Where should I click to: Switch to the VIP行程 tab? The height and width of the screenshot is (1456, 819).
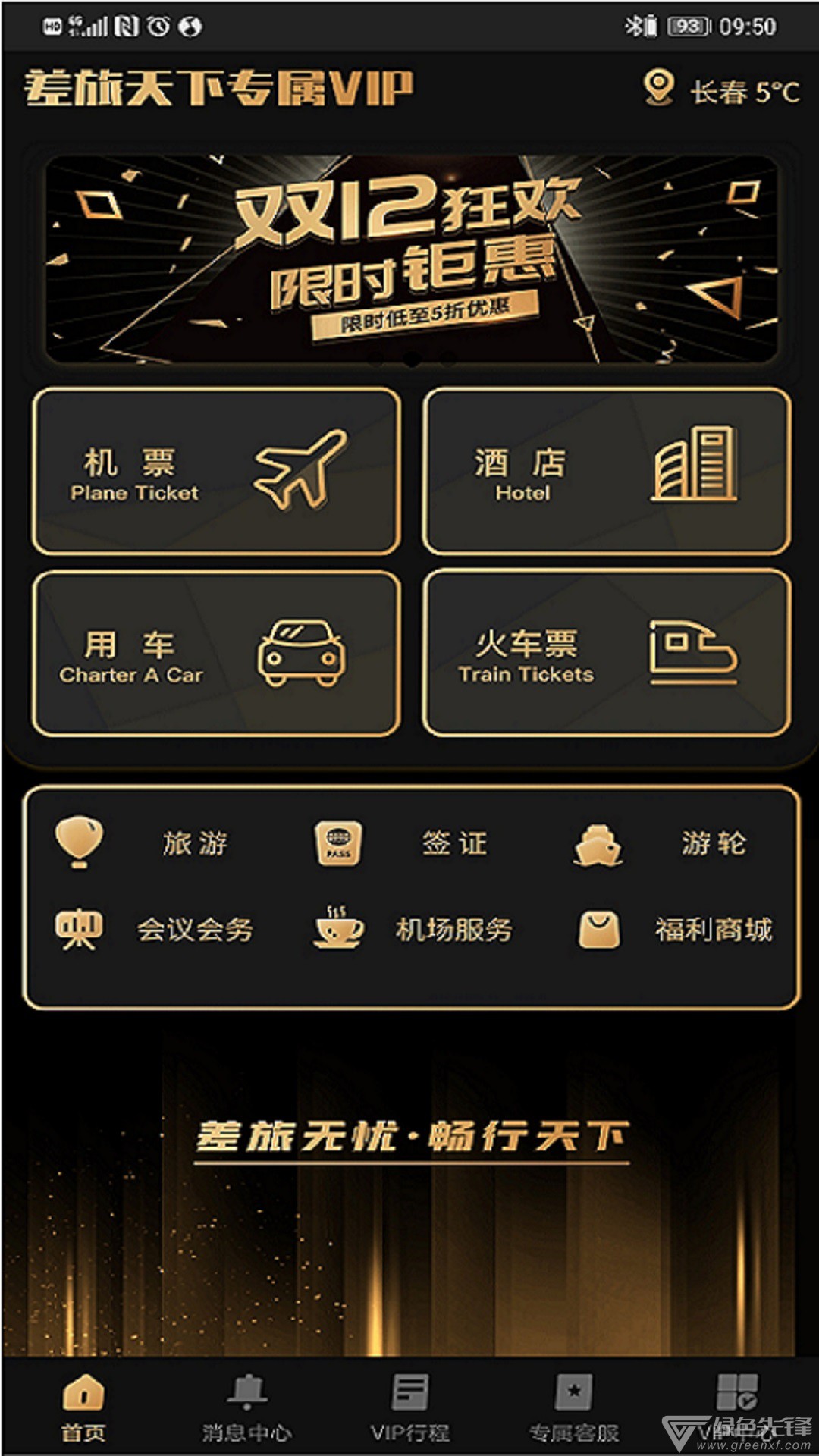point(410,1407)
